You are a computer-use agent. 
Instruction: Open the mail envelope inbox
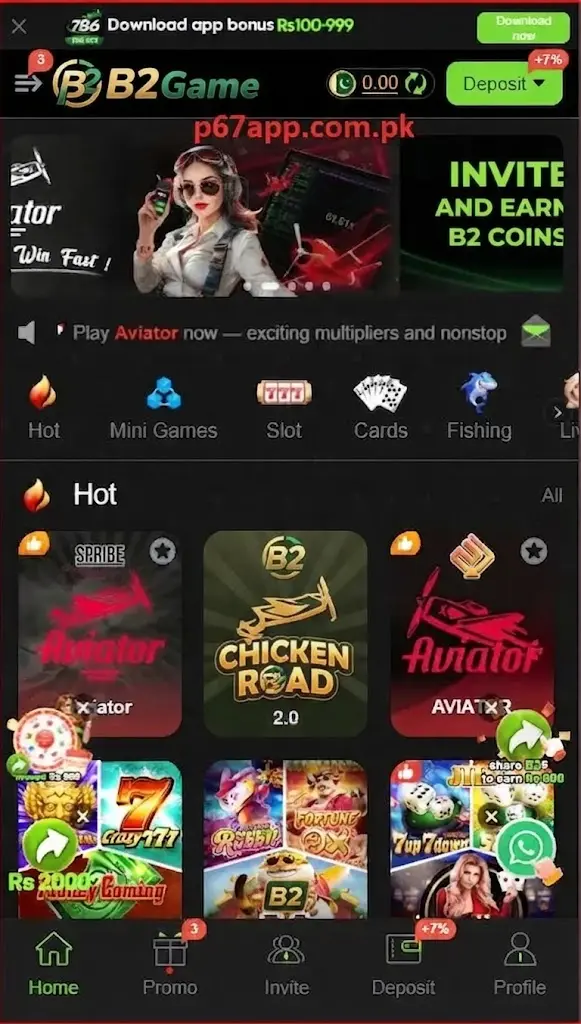(535, 332)
